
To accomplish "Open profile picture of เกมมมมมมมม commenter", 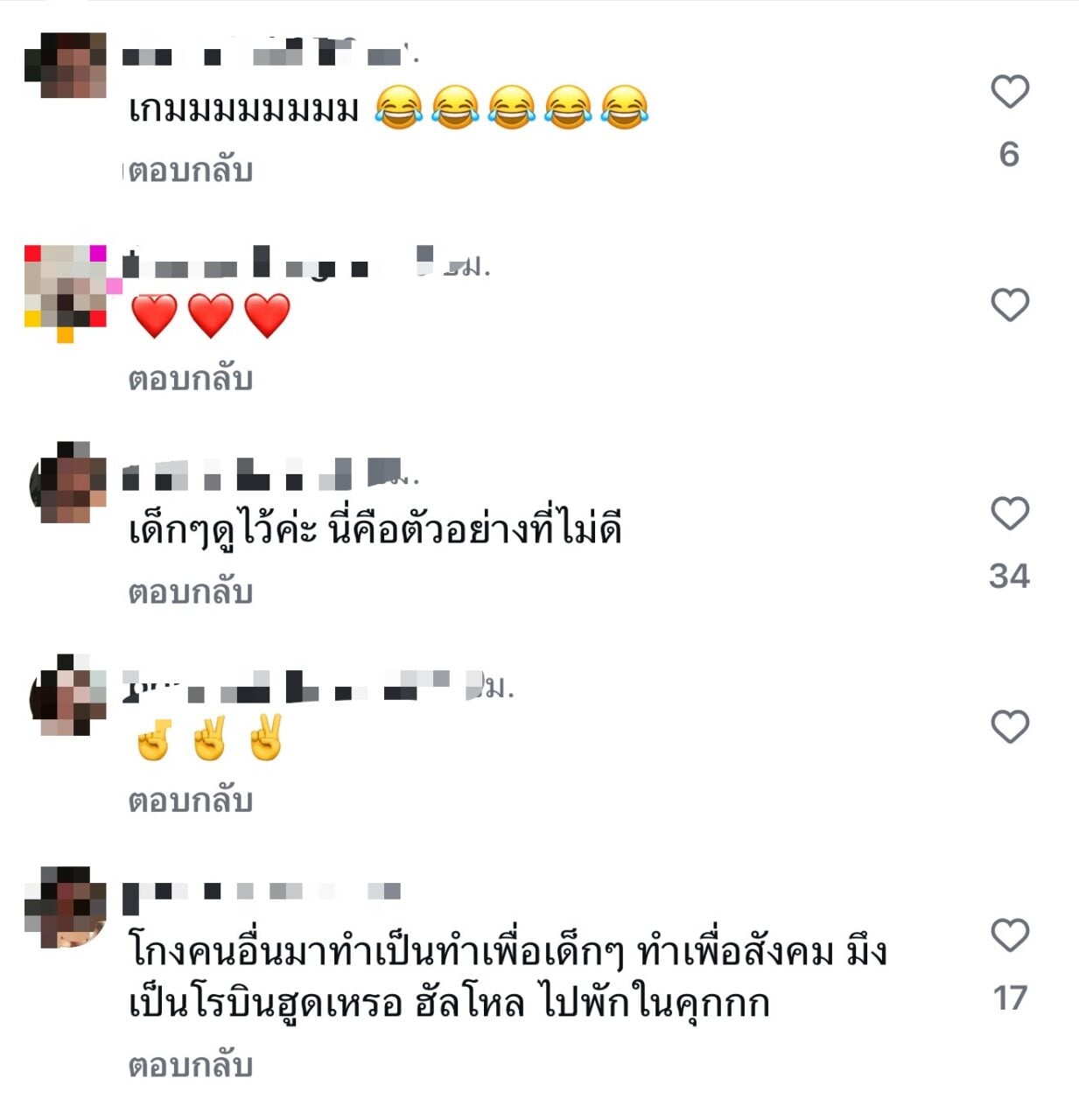I will point(66,65).
